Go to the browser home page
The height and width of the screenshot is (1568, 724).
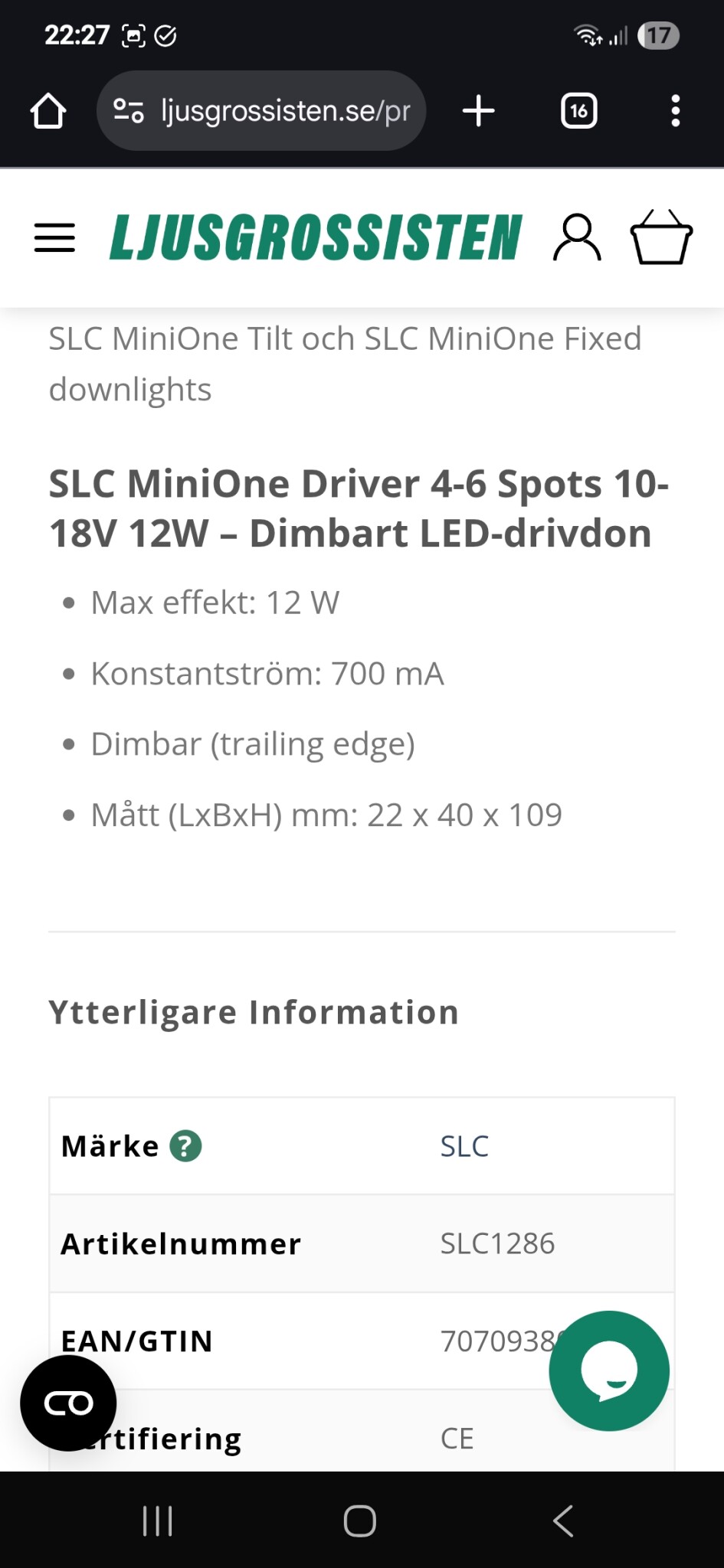click(48, 111)
